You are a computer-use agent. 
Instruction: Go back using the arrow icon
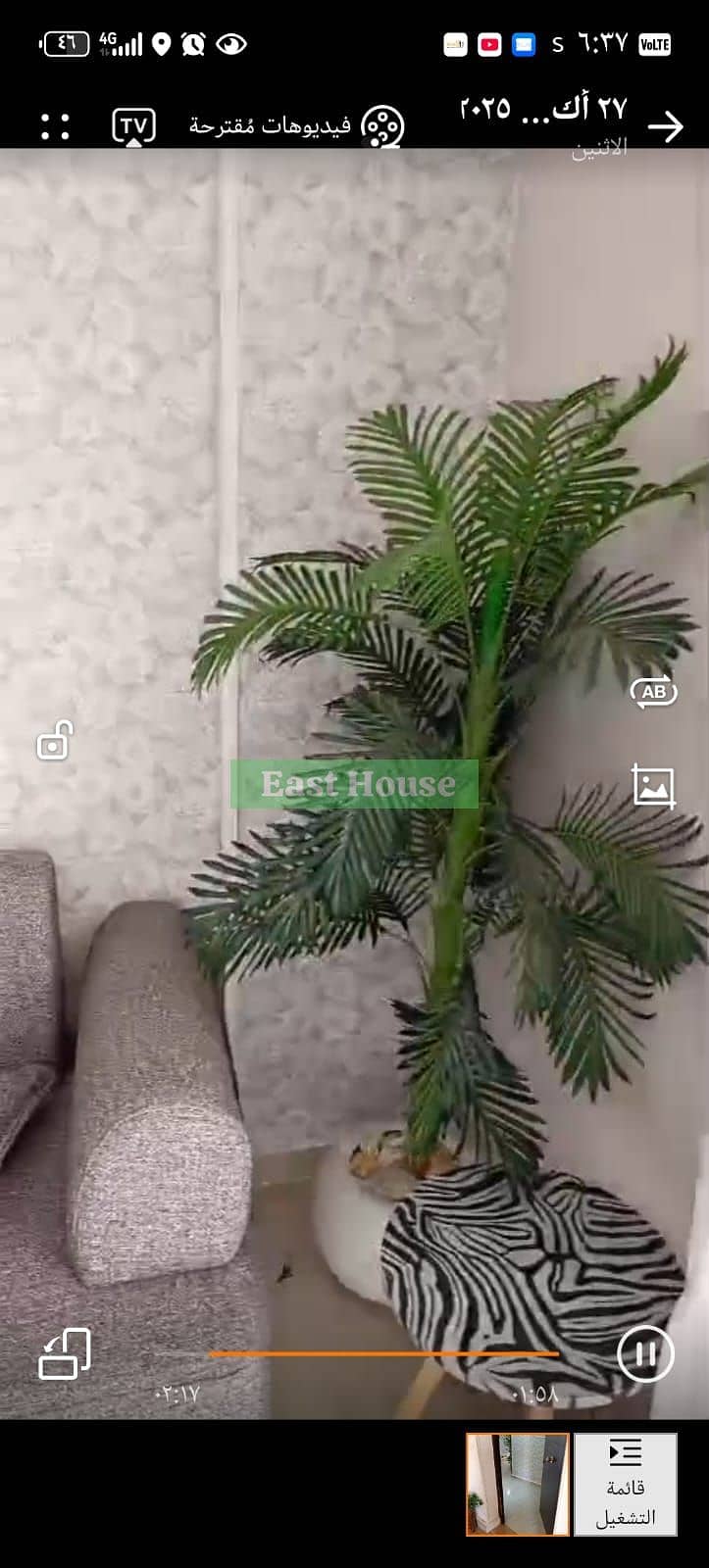point(666,126)
